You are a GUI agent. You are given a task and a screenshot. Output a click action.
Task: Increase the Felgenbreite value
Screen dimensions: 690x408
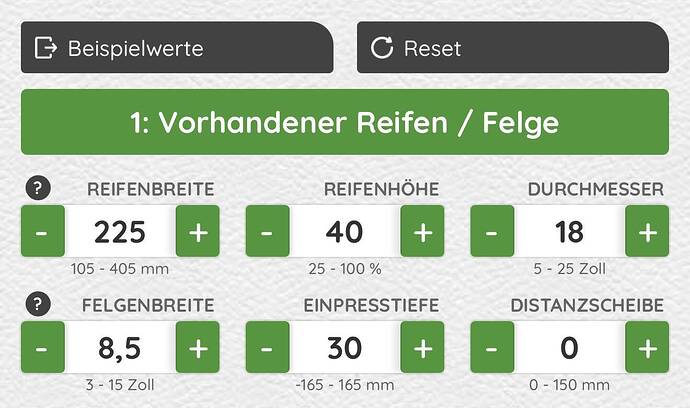pos(198,348)
